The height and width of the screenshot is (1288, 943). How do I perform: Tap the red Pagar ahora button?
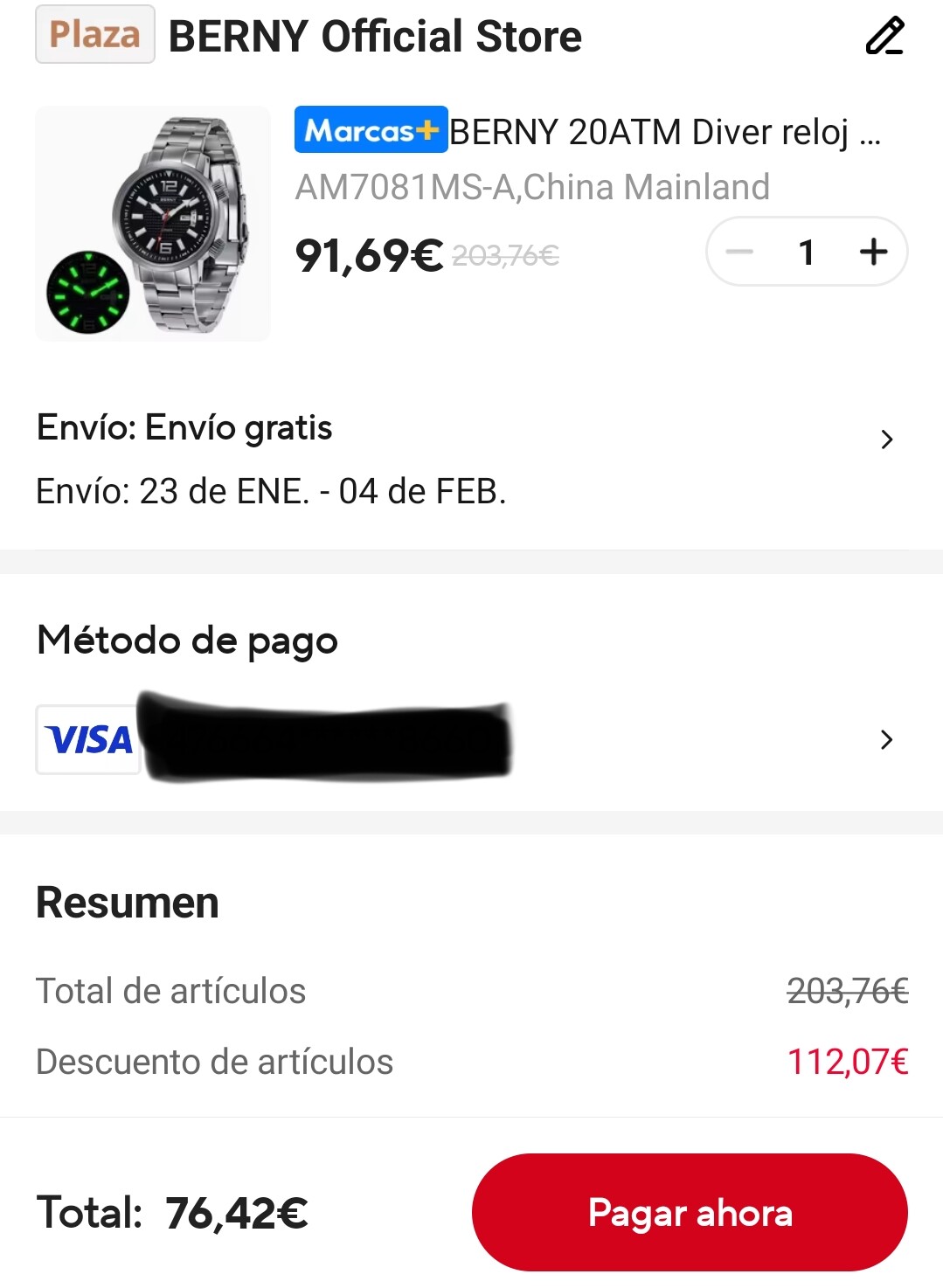coord(690,1212)
